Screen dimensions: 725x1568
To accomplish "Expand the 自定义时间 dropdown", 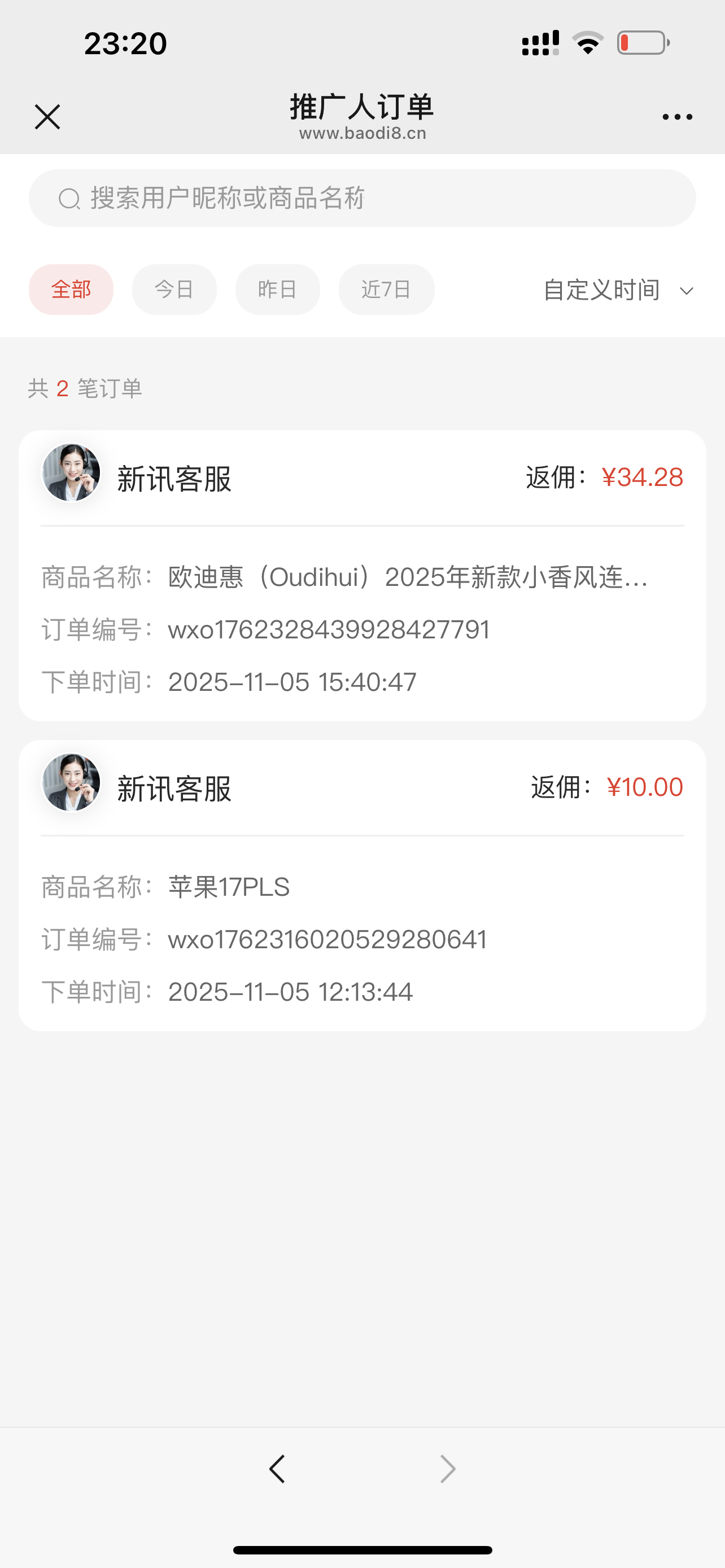I will click(x=617, y=290).
